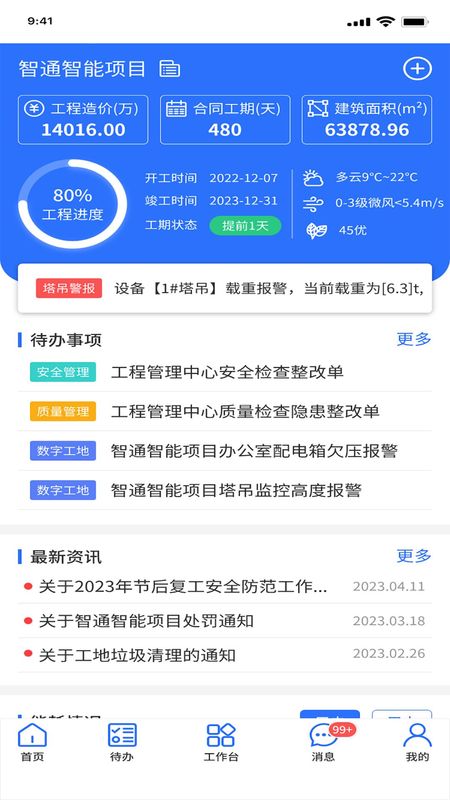
Task: Switch to the 首页 tab
Action: [x=32, y=743]
